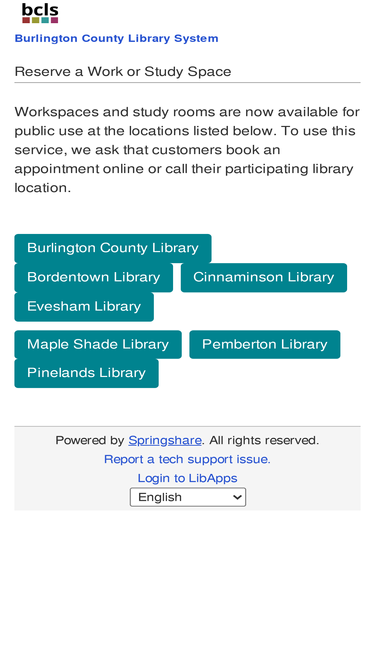375x667 pixels.
Task: Open the Springshare link
Action: click(165, 440)
